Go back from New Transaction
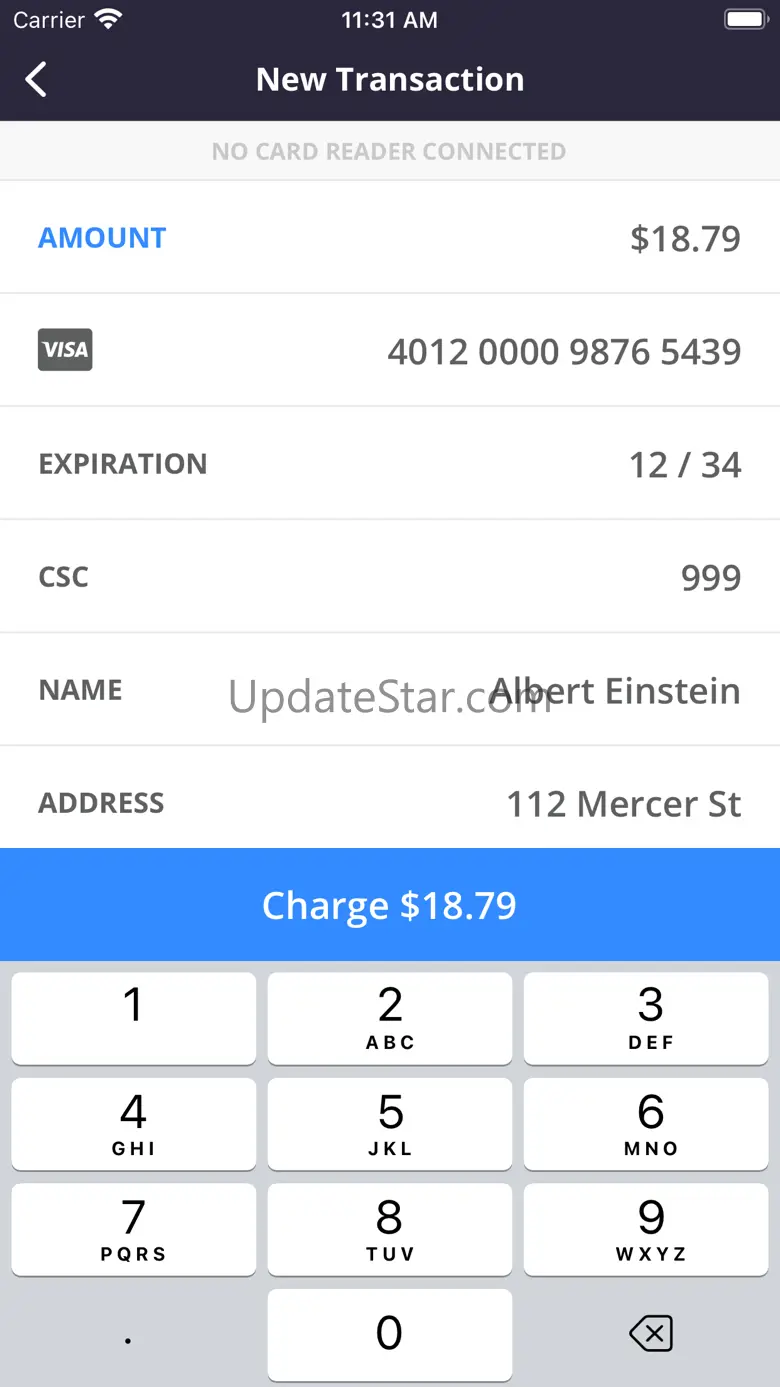This screenshot has width=780, height=1387. pyautogui.click(x=36, y=79)
